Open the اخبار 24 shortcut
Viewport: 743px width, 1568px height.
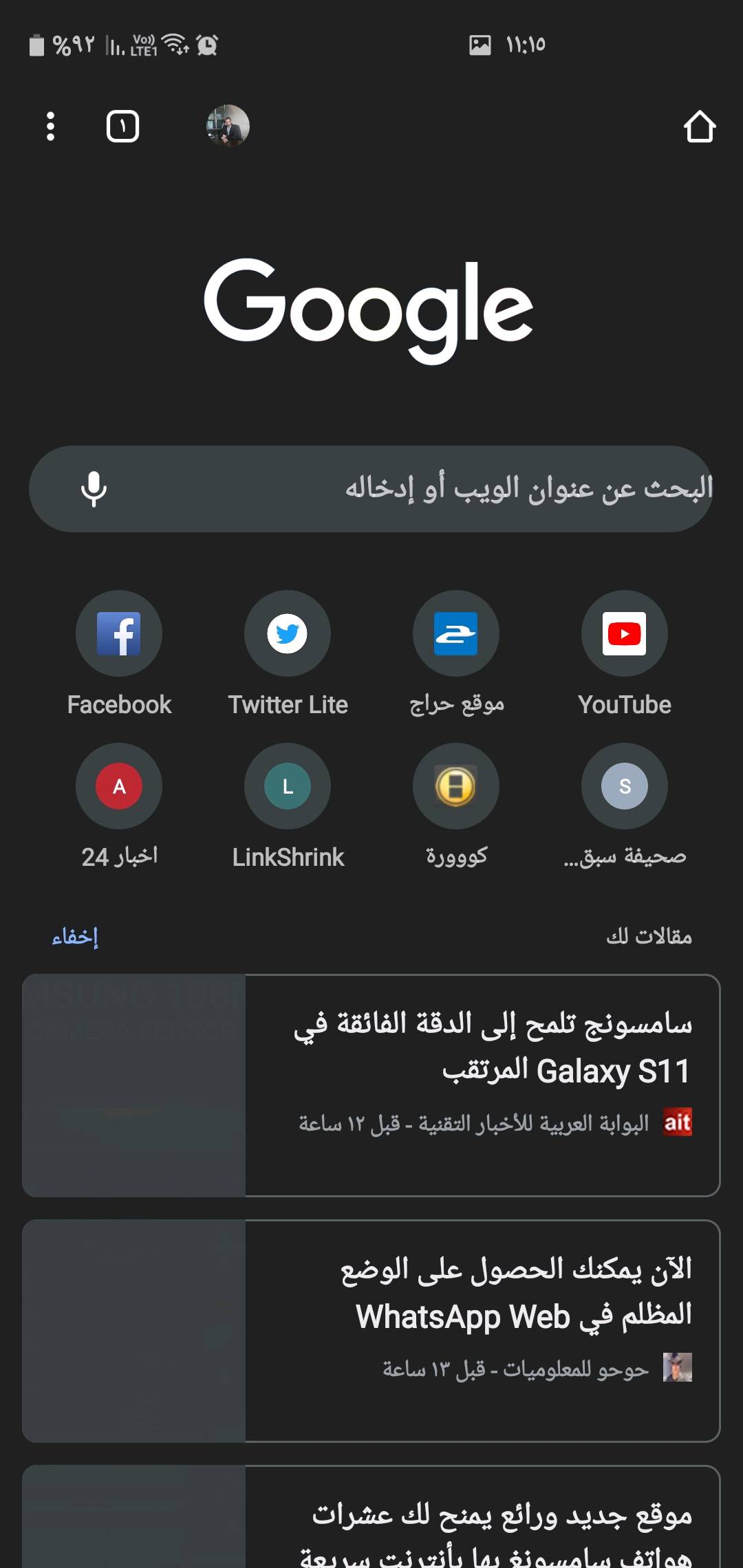[119, 786]
